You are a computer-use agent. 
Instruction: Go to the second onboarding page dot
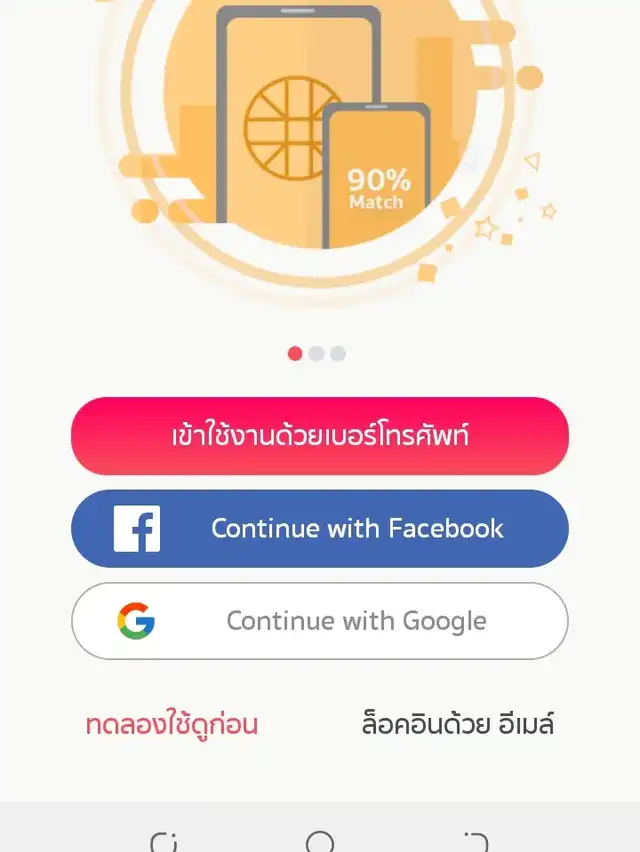pyautogui.click(x=316, y=353)
